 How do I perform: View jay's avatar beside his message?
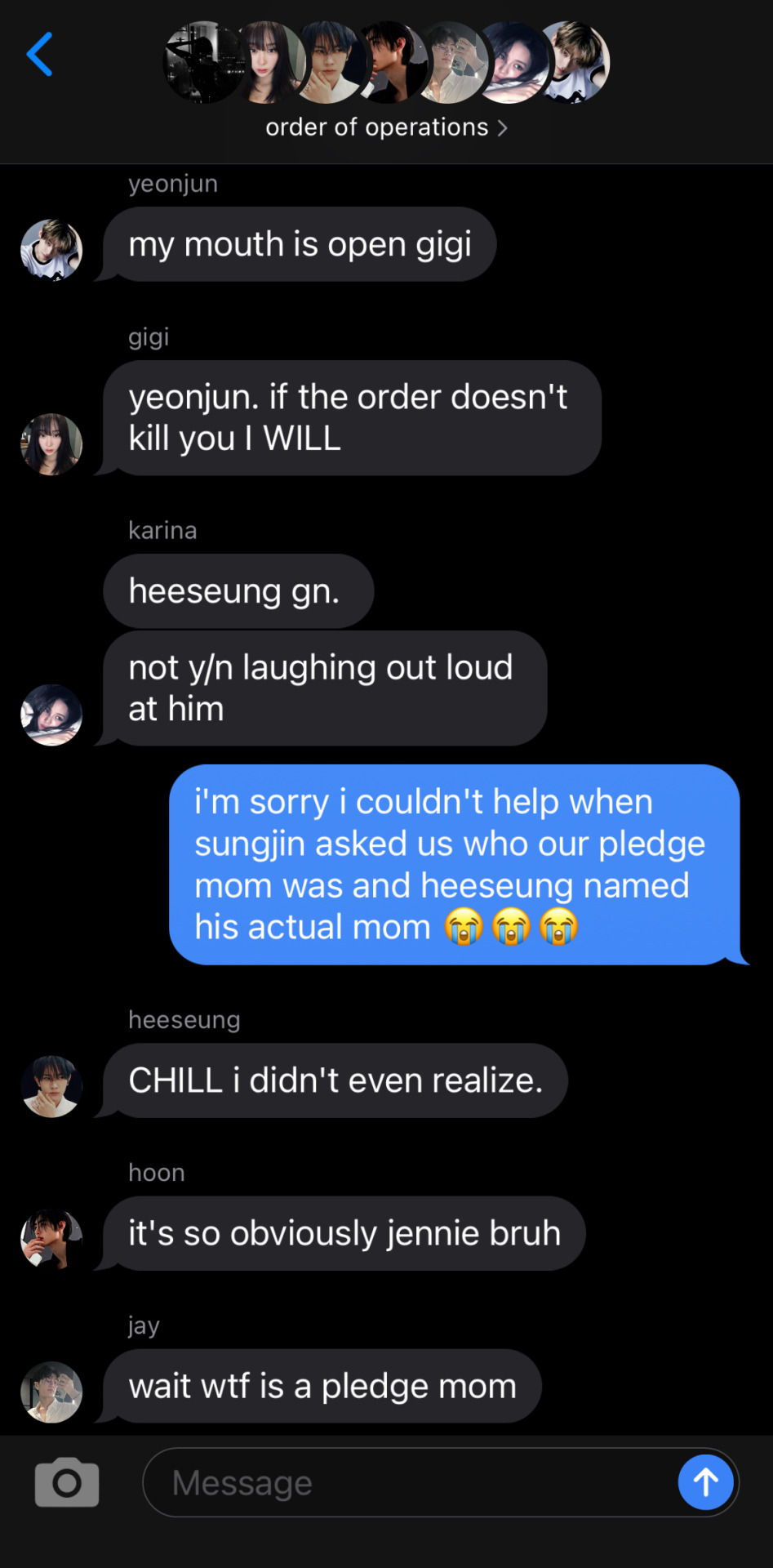(x=51, y=1392)
